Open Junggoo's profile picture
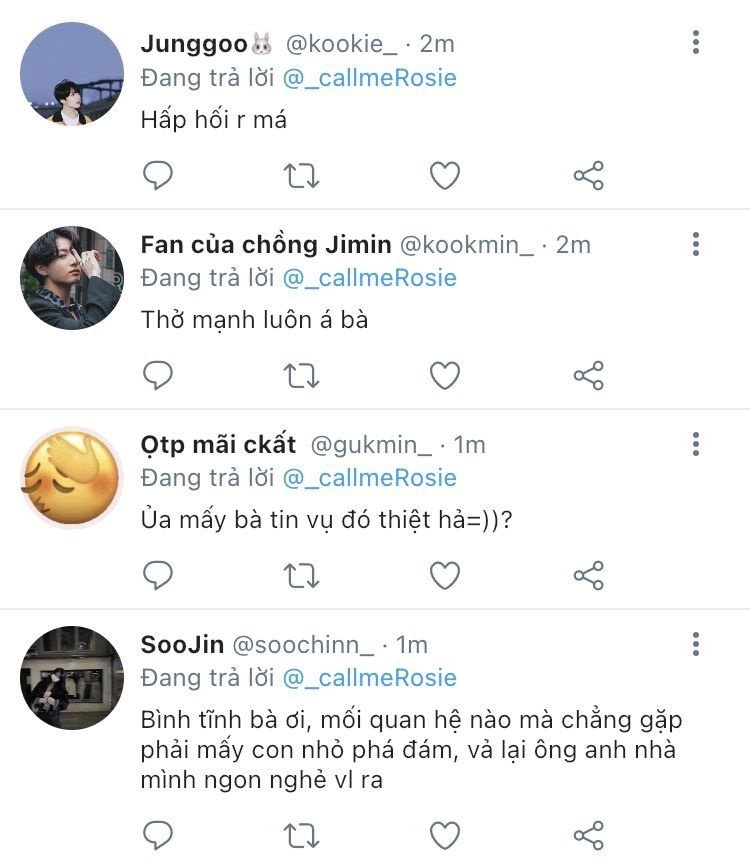The width and height of the screenshot is (750, 867). point(72,73)
